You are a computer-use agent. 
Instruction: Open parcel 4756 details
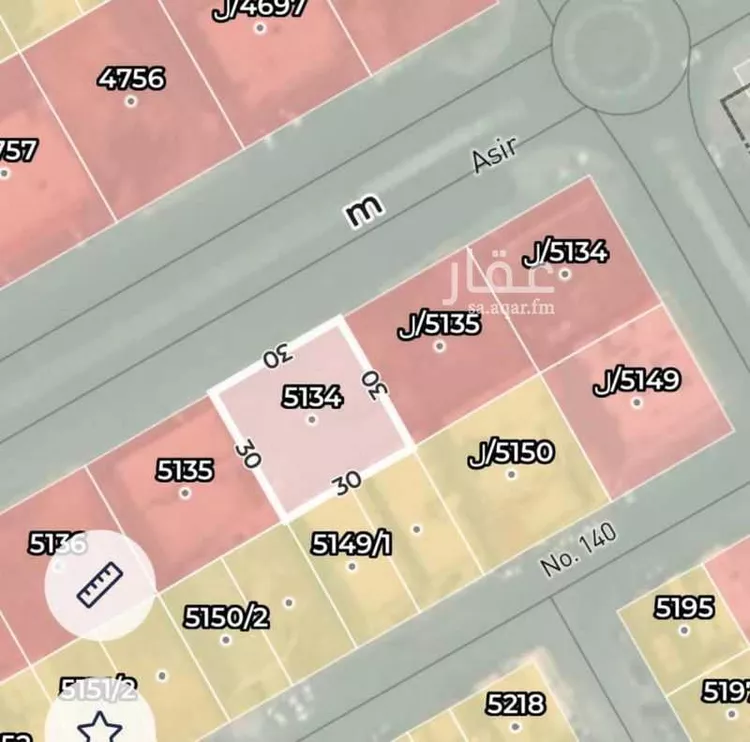(x=132, y=78)
